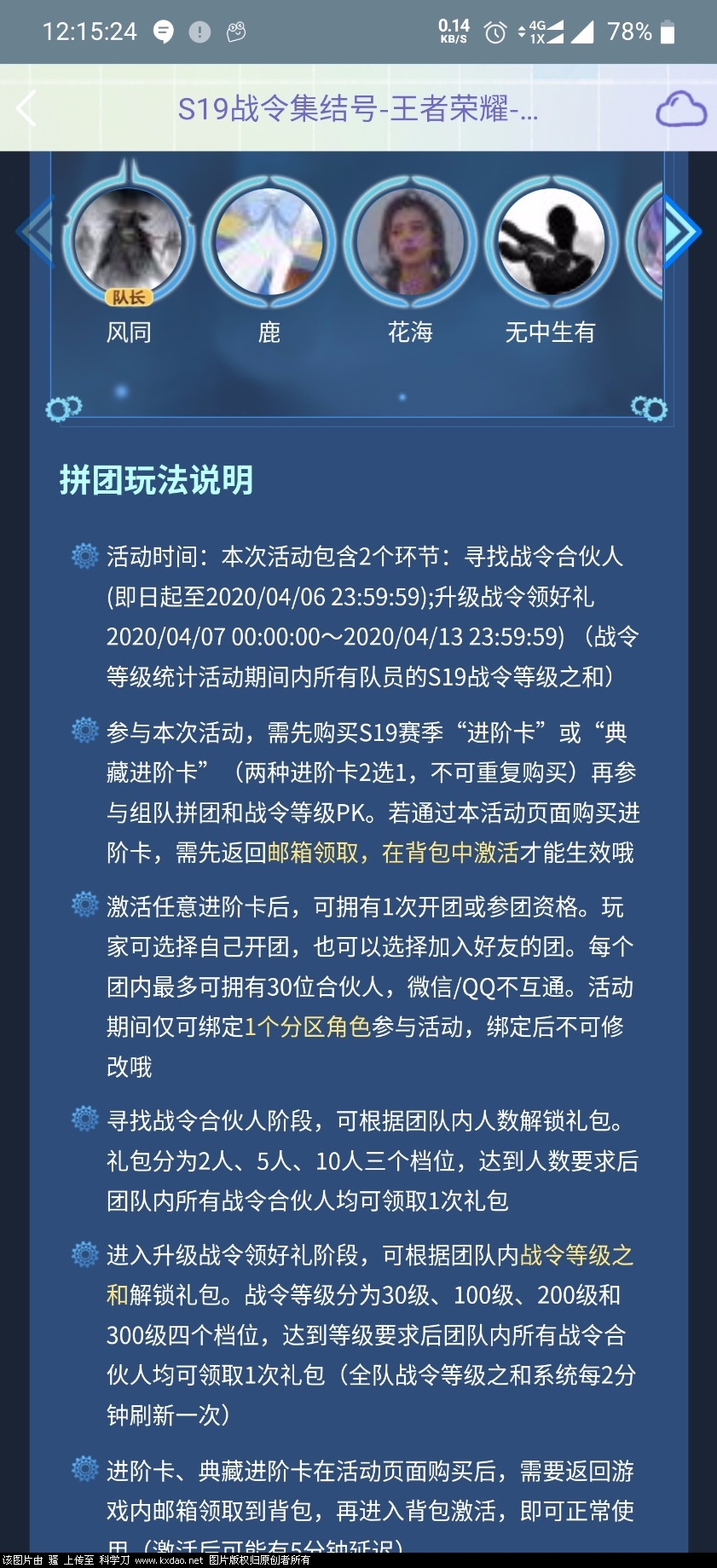Select the member avatar named 鹿
This screenshot has width=717, height=1568.
point(269,241)
